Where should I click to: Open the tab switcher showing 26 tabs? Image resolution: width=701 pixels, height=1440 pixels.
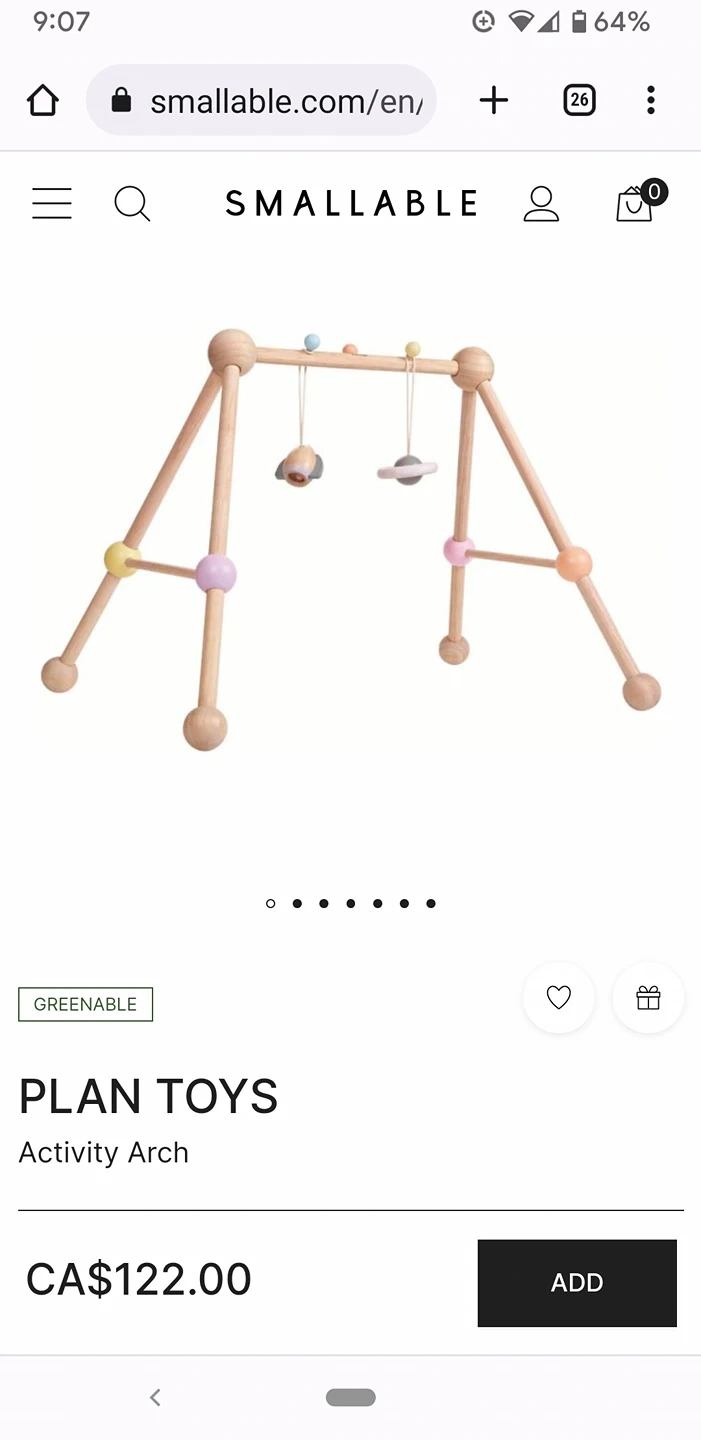click(x=579, y=100)
